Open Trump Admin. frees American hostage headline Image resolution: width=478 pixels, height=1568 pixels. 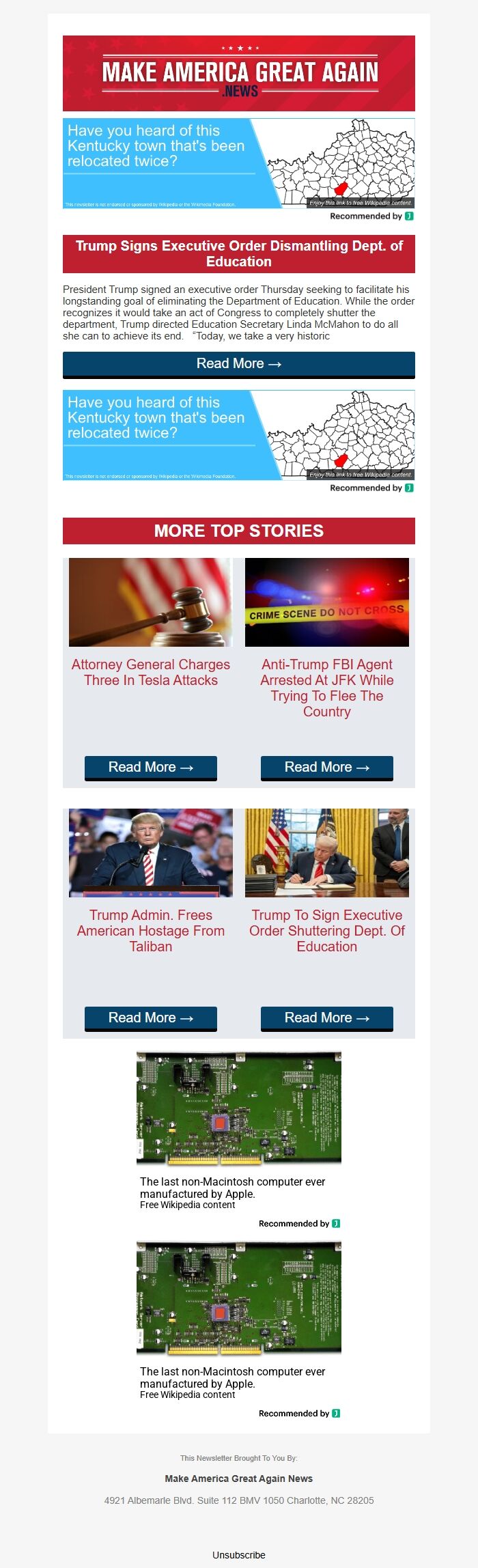[x=151, y=930]
